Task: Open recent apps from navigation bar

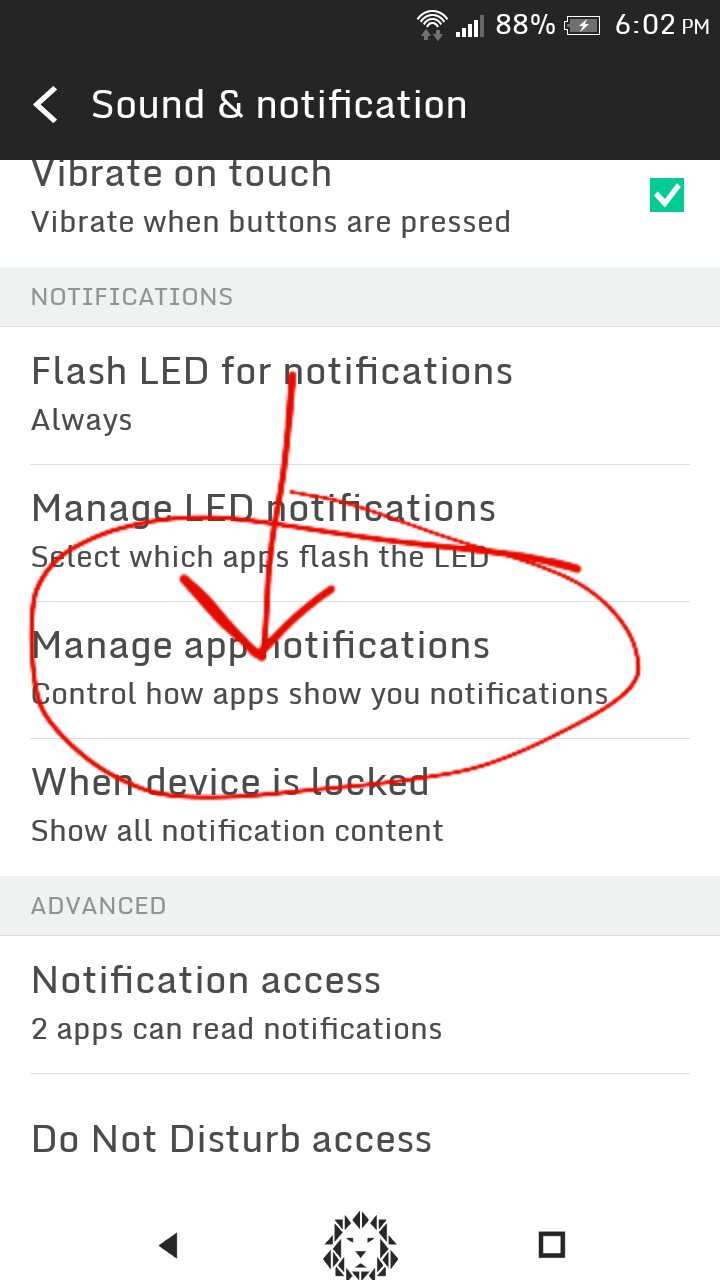Action: point(552,1245)
